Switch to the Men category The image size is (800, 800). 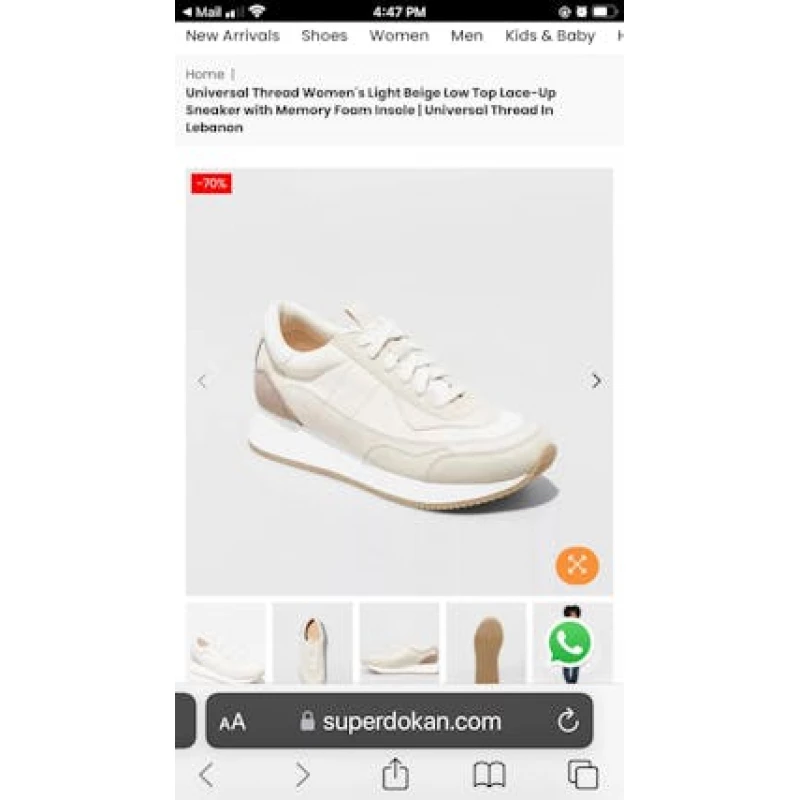(x=467, y=36)
